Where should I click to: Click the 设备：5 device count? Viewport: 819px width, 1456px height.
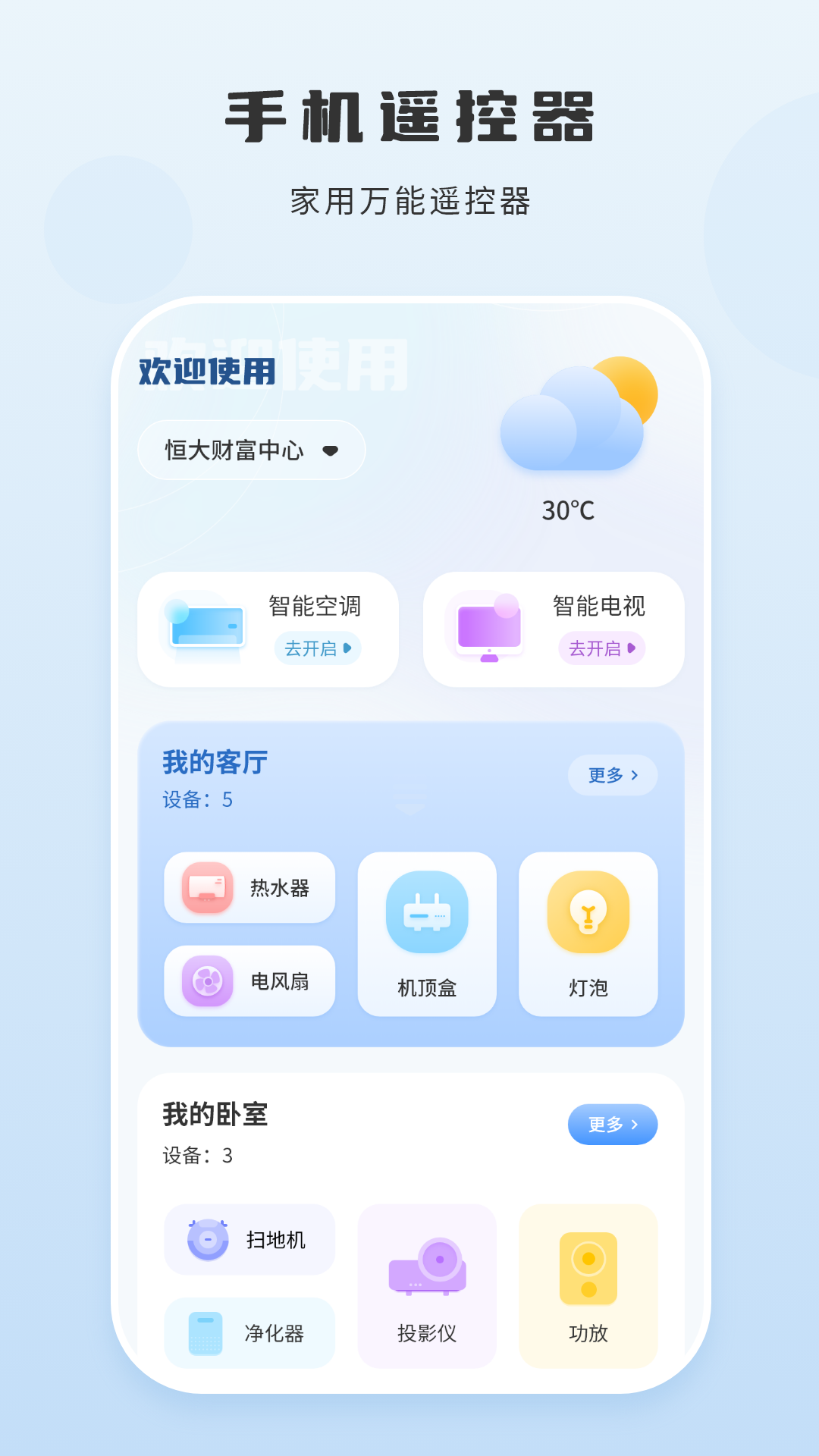pyautogui.click(x=197, y=800)
